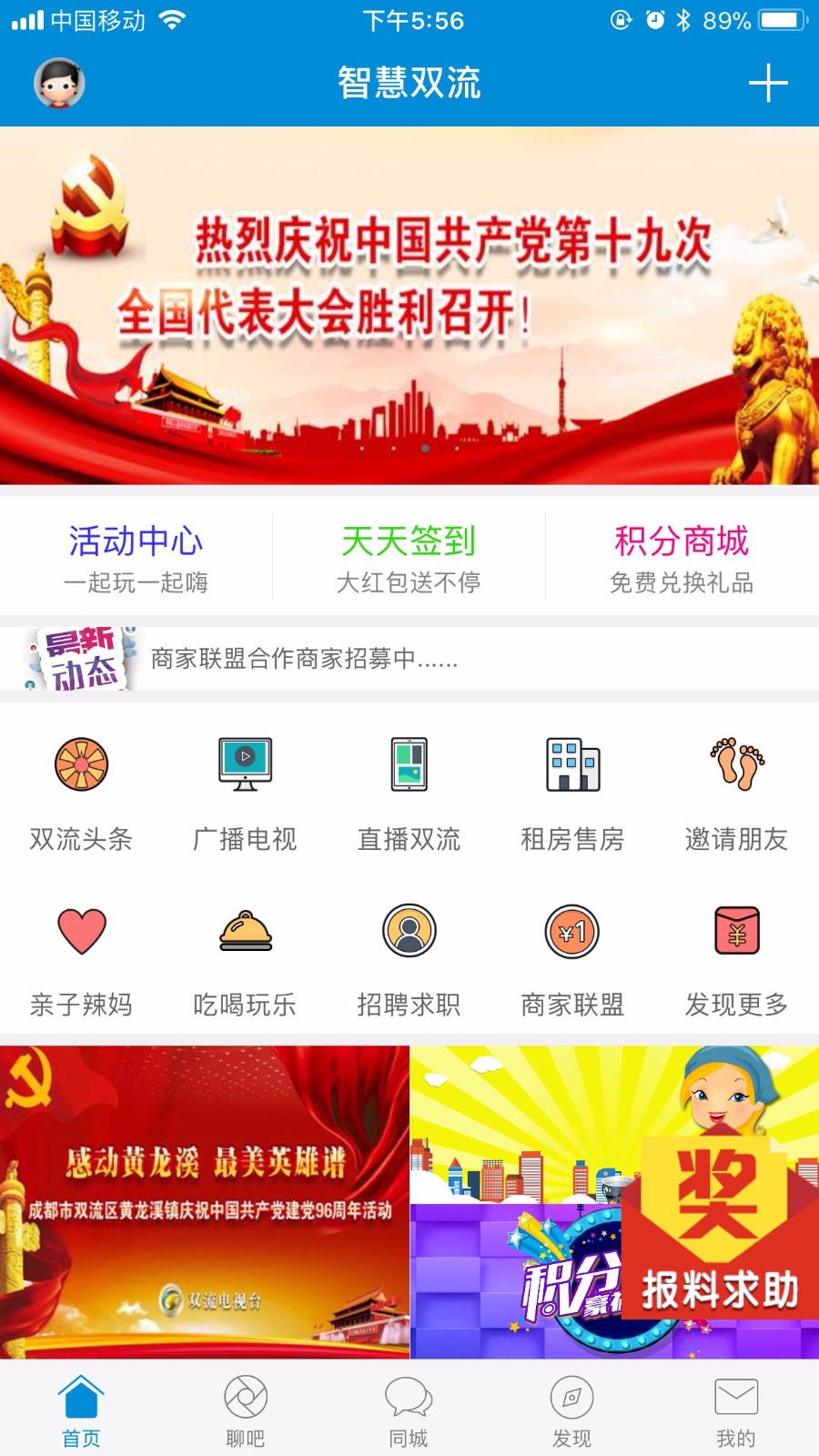The width and height of the screenshot is (819, 1456).
Task: Select the 亲子辣妈 heart icon
Action: [x=82, y=954]
